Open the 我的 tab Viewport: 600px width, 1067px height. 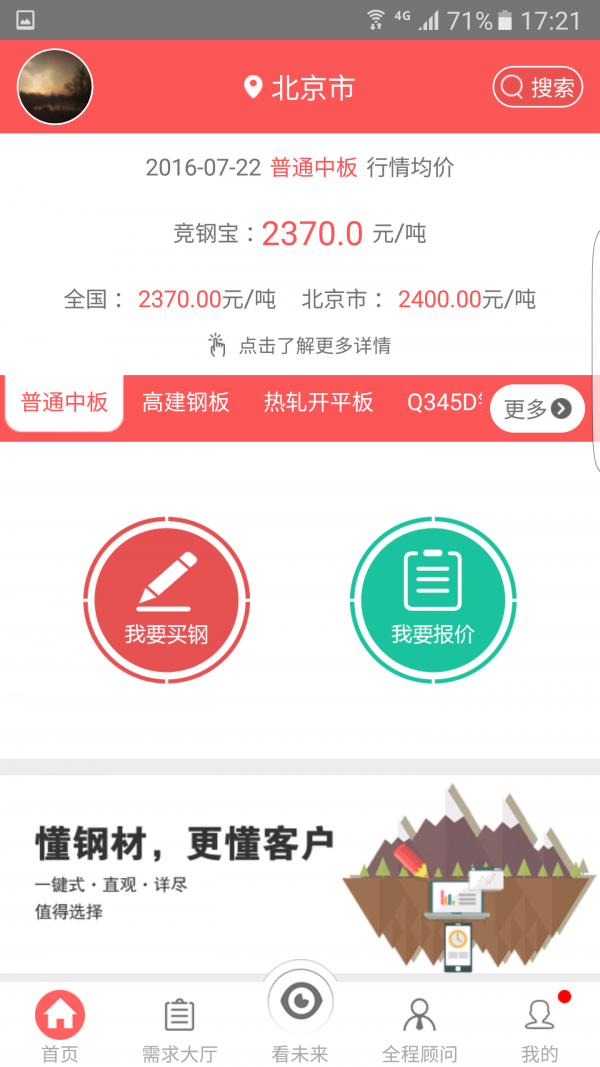540,1027
